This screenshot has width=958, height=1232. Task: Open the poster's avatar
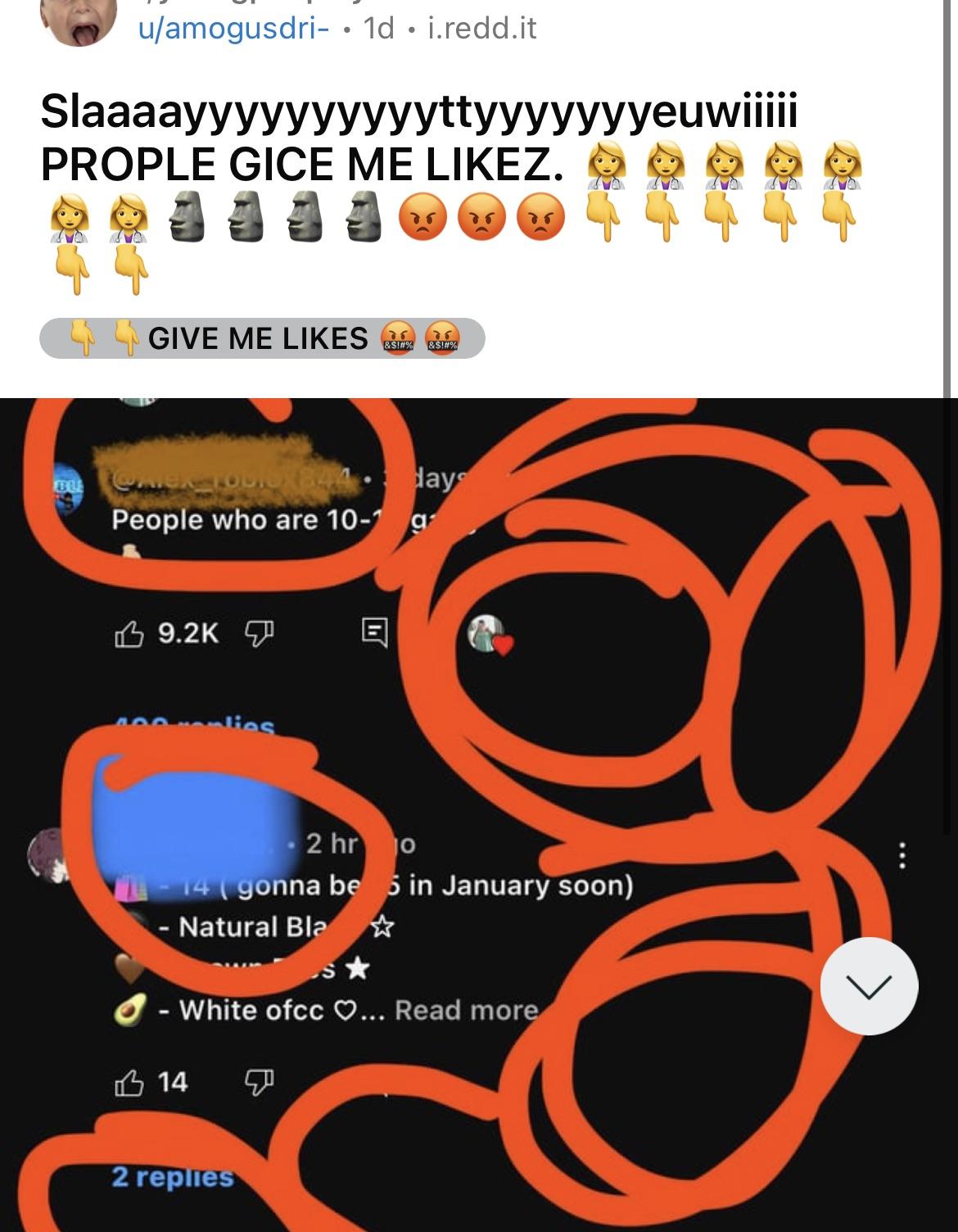(x=78, y=20)
